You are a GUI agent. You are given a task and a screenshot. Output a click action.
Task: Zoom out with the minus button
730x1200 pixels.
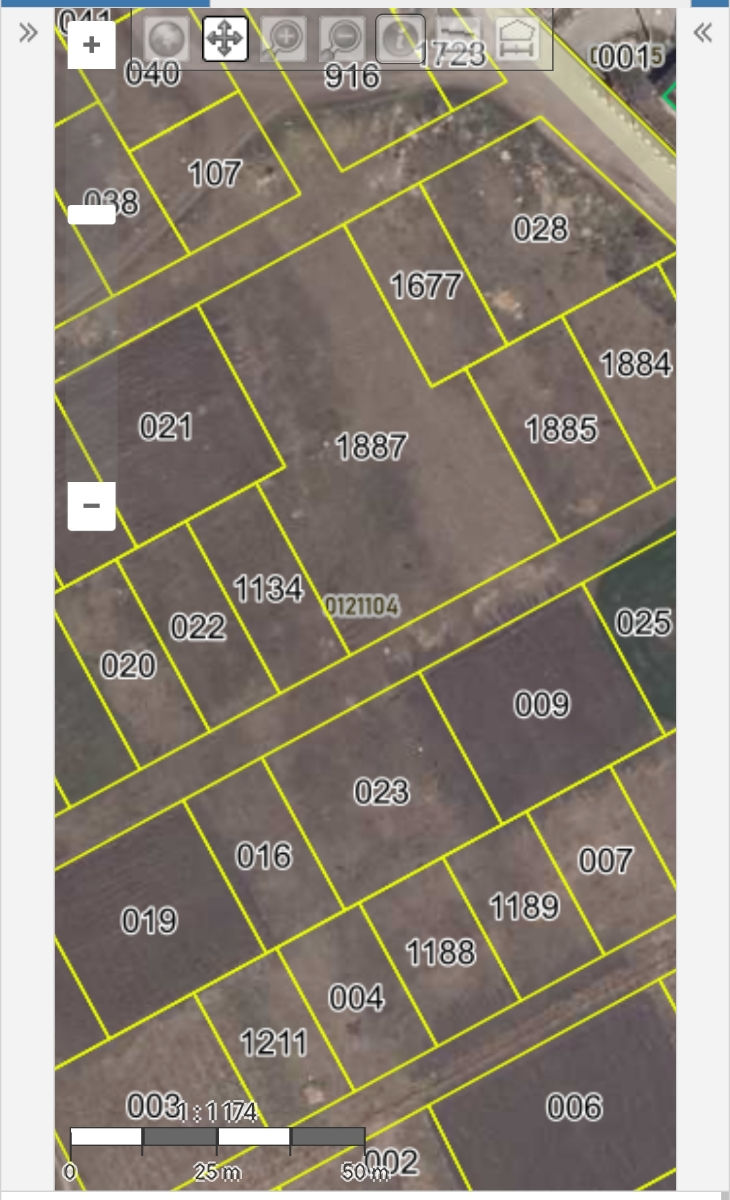(x=91, y=506)
